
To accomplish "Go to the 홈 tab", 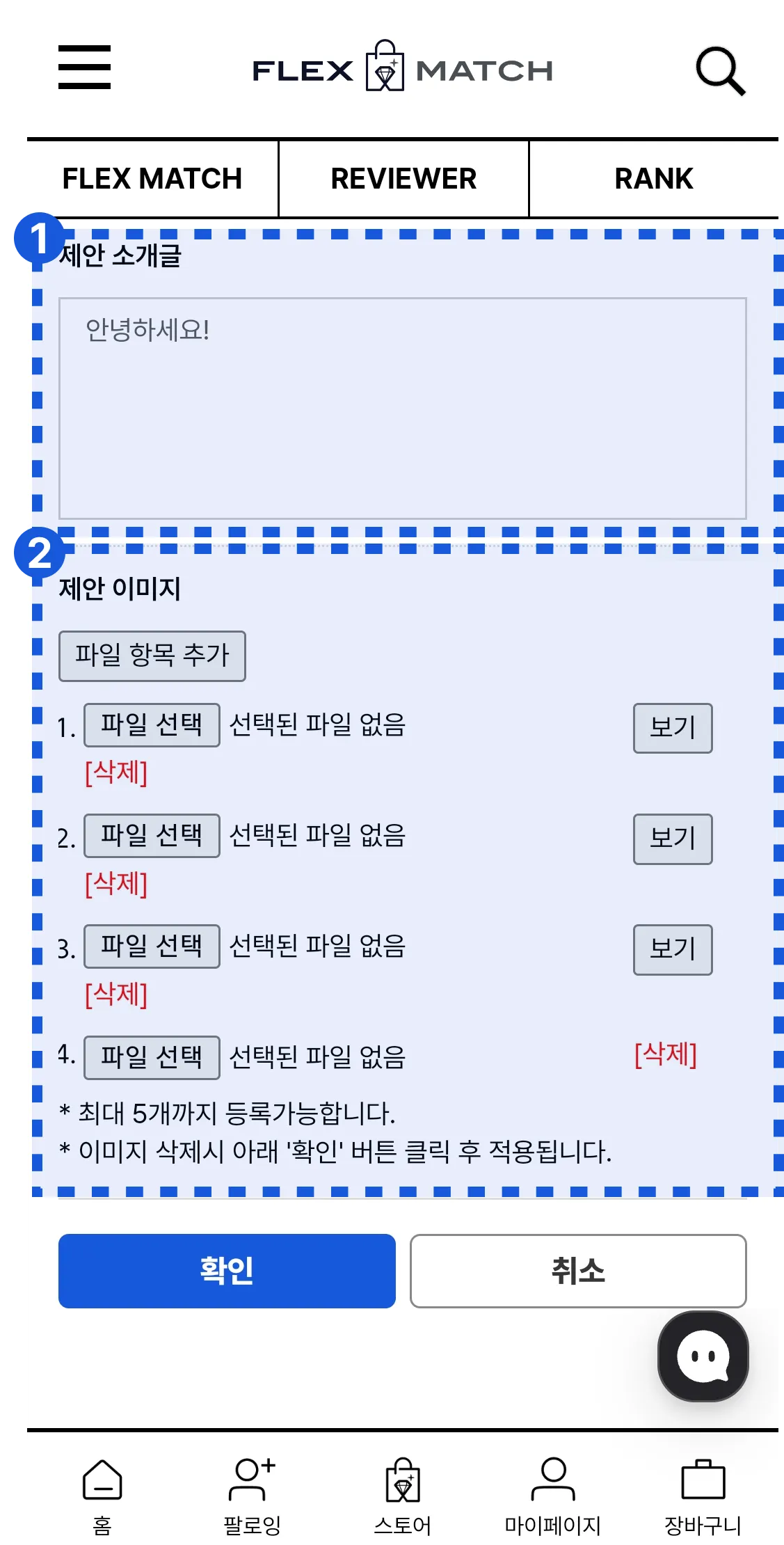I will (x=102, y=1493).
